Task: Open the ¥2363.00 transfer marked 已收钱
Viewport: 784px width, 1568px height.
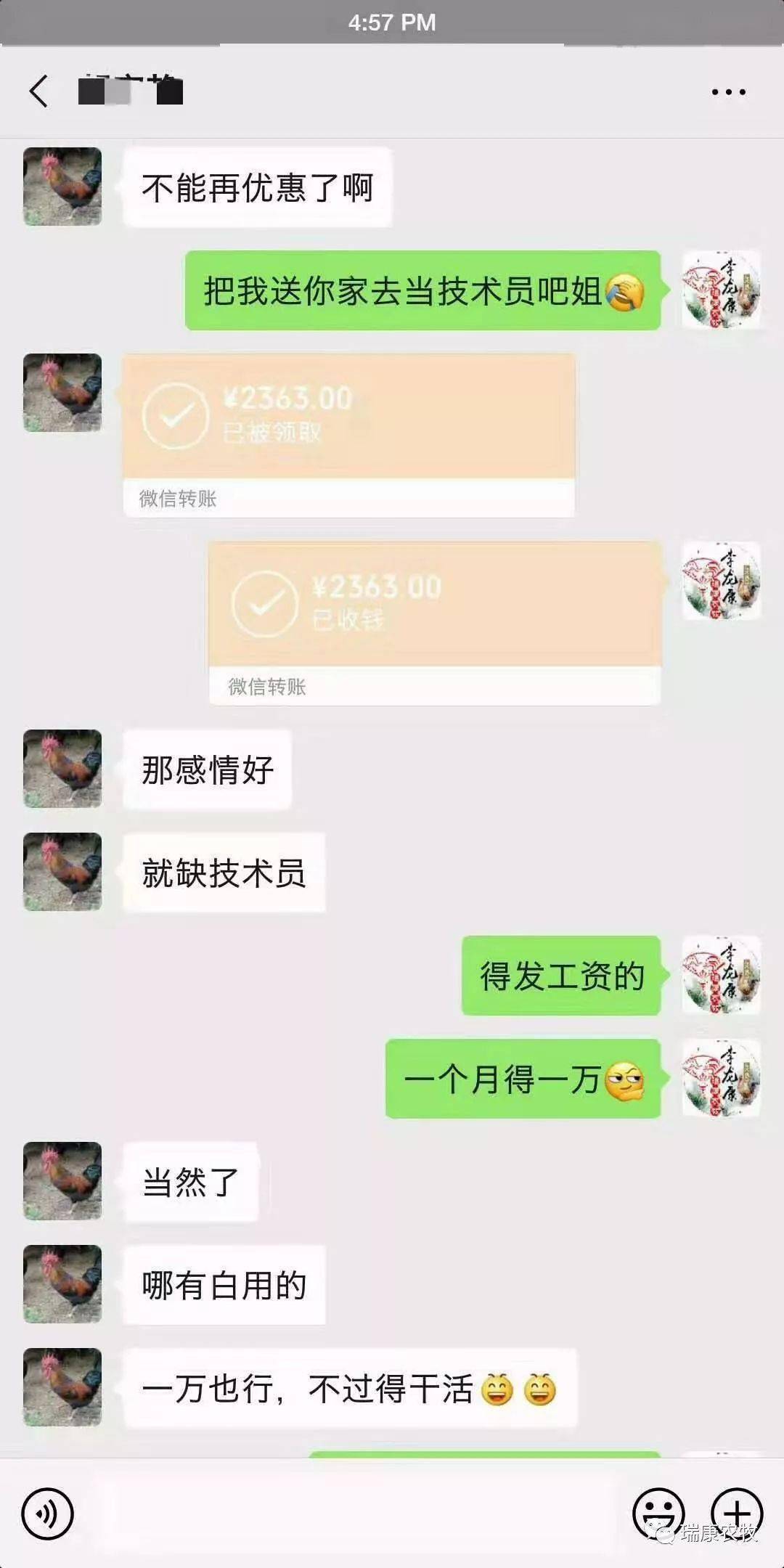Action: 435,623
